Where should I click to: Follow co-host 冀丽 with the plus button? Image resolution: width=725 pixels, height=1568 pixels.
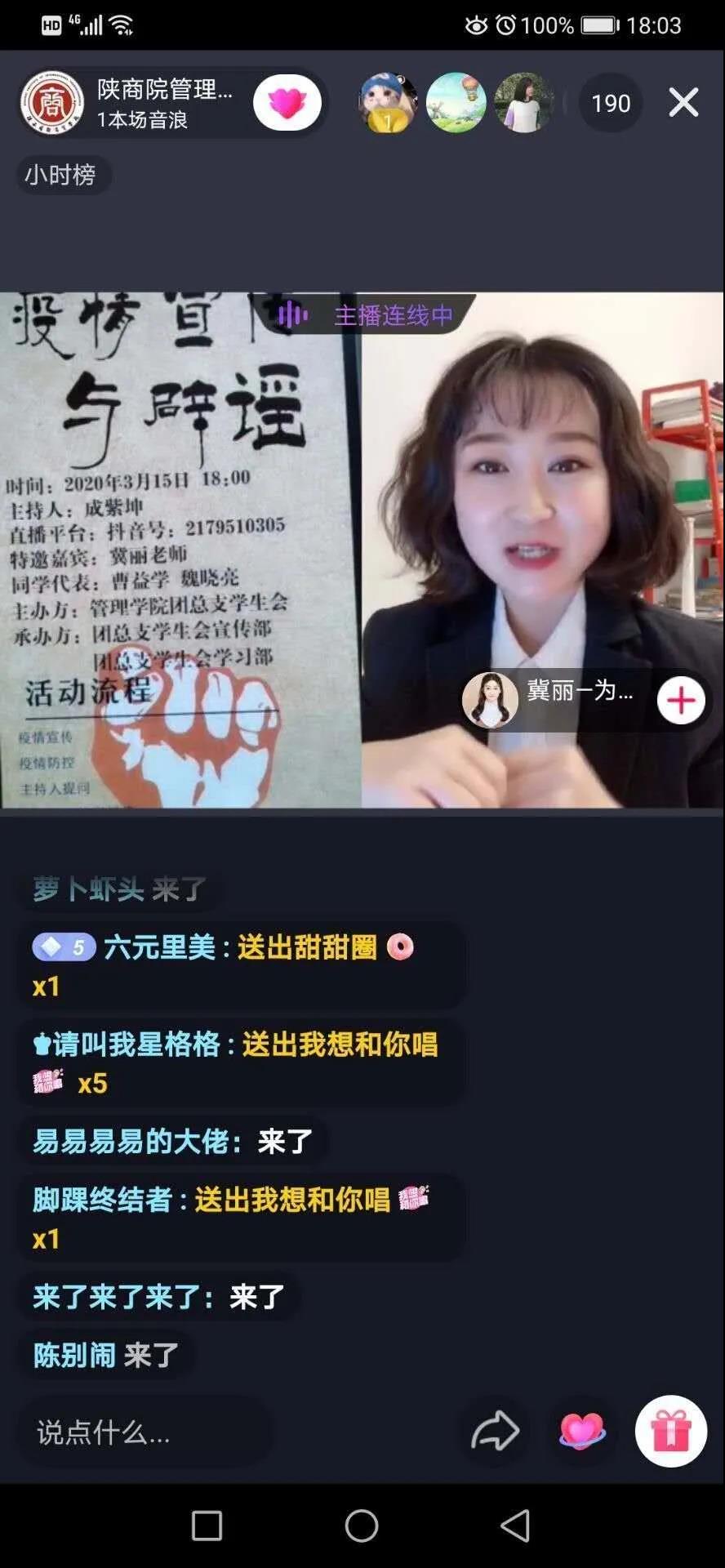[x=681, y=700]
